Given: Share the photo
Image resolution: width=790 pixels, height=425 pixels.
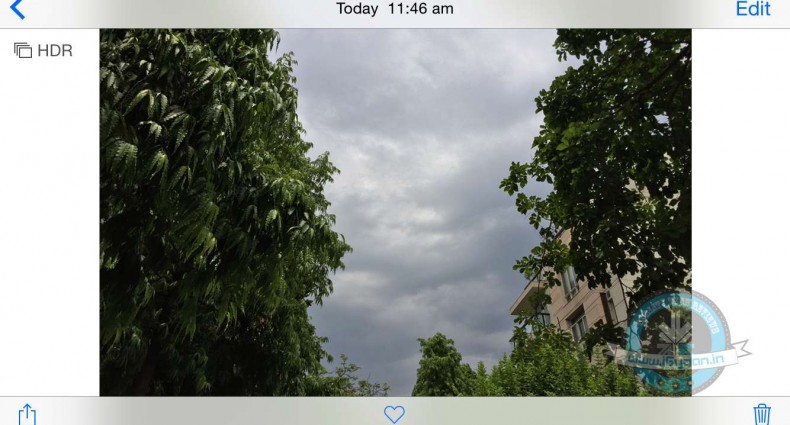Looking at the screenshot, I should click(x=27, y=413).
